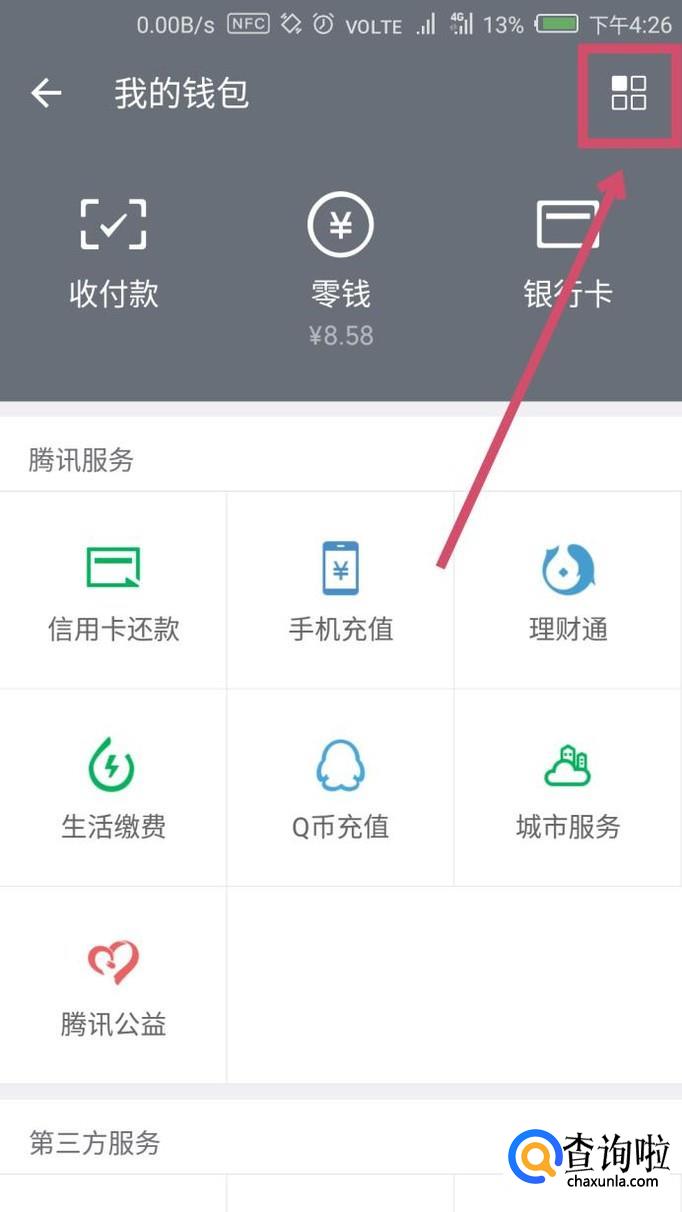Open the four-square grid menu icon

(x=629, y=93)
